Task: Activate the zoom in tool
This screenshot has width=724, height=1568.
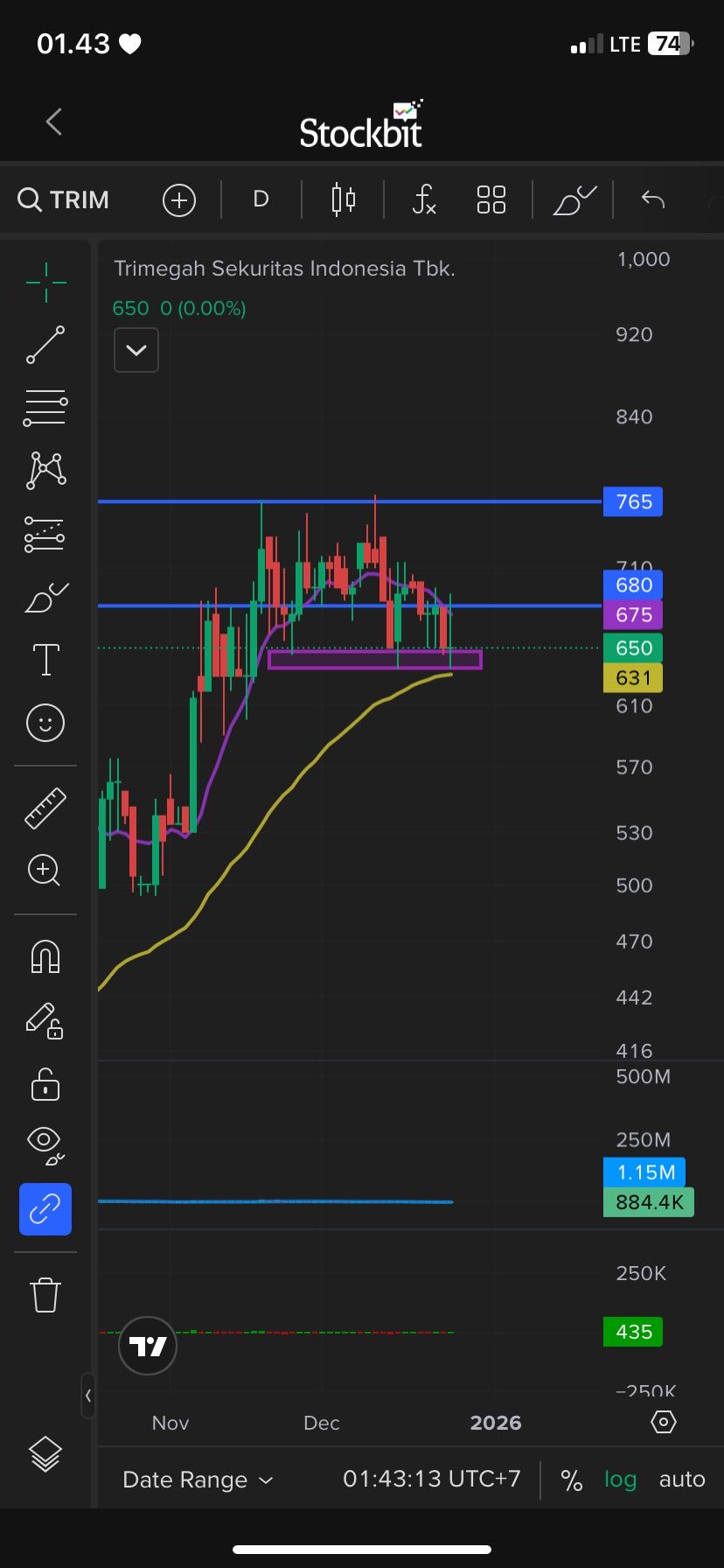Action: (x=45, y=871)
